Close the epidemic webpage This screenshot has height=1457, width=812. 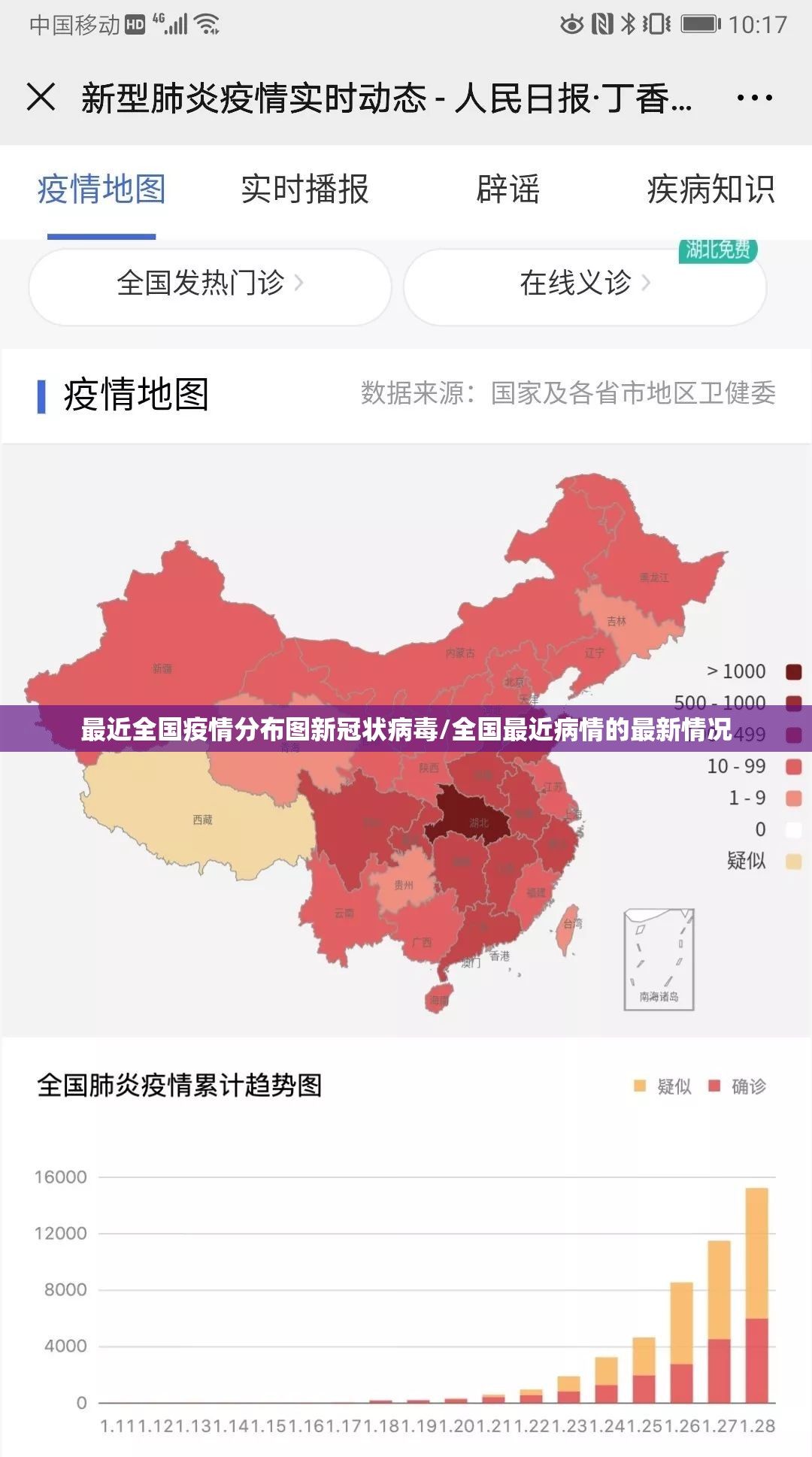41,98
